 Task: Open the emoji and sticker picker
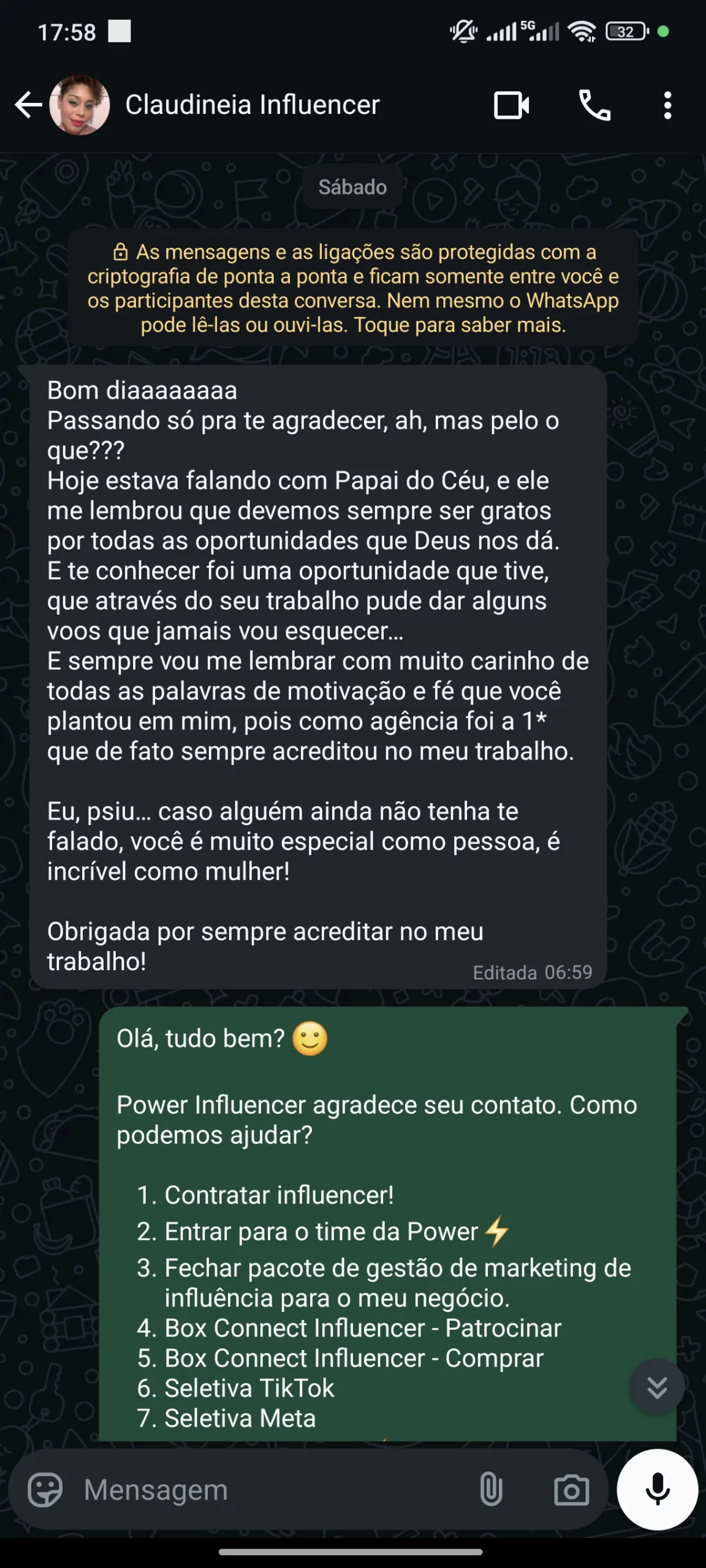pos(45,1490)
